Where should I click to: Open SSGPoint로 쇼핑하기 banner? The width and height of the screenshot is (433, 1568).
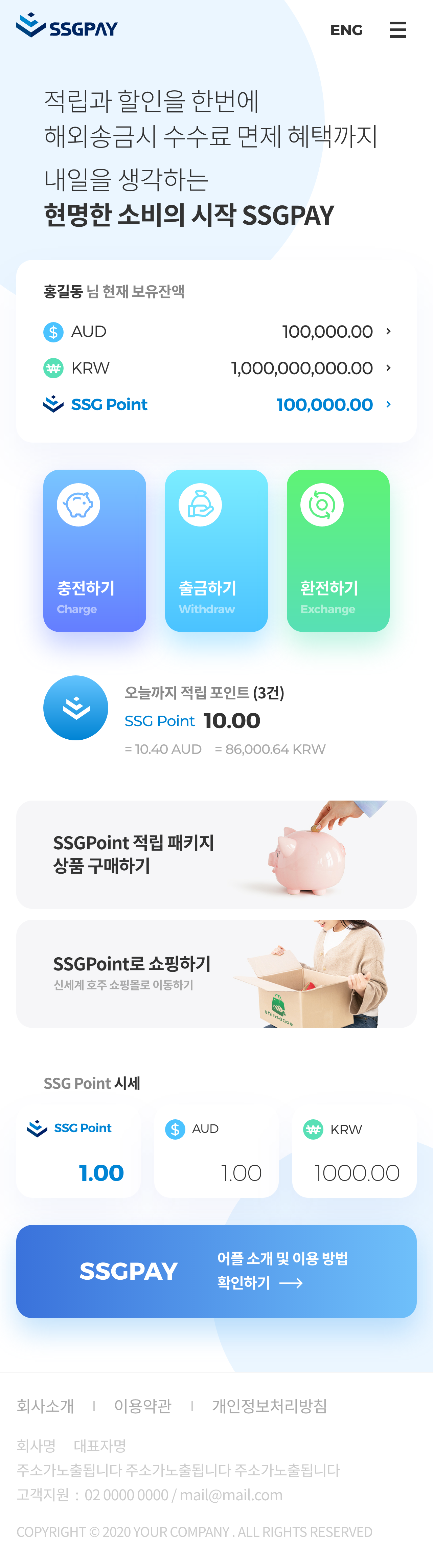pos(216,973)
